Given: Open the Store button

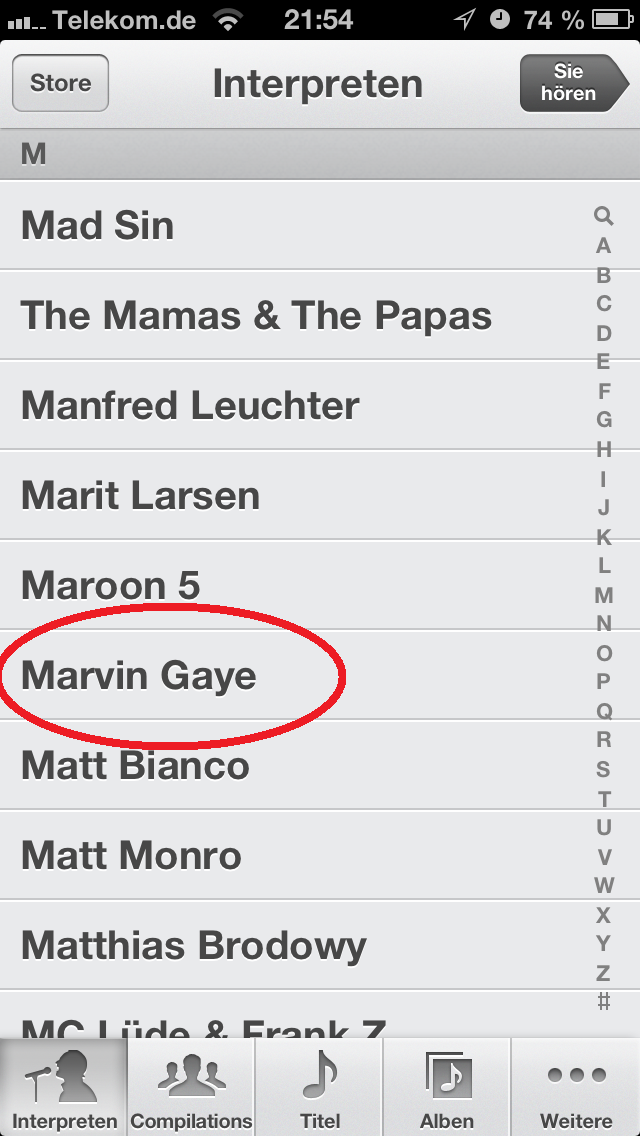Looking at the screenshot, I should [x=60, y=83].
